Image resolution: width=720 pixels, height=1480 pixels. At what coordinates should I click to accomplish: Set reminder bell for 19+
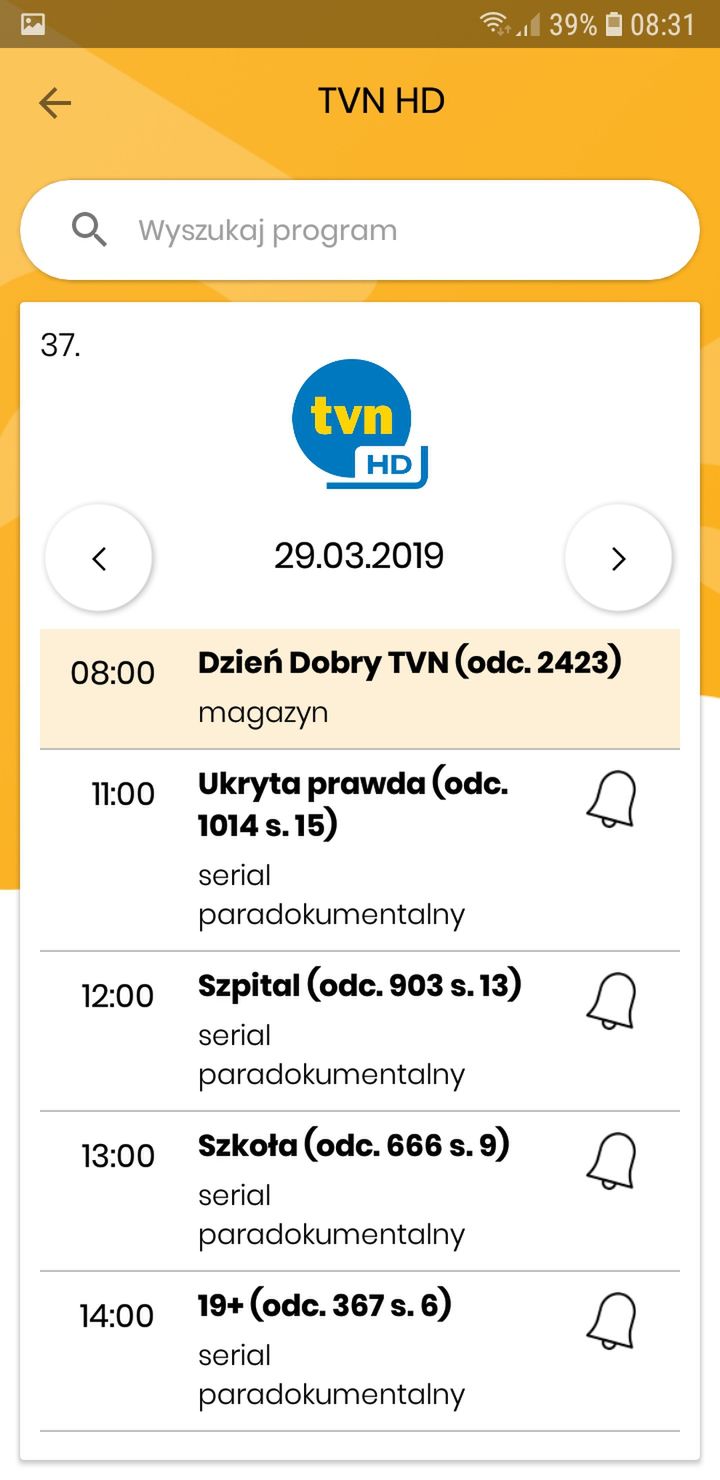coord(611,1321)
